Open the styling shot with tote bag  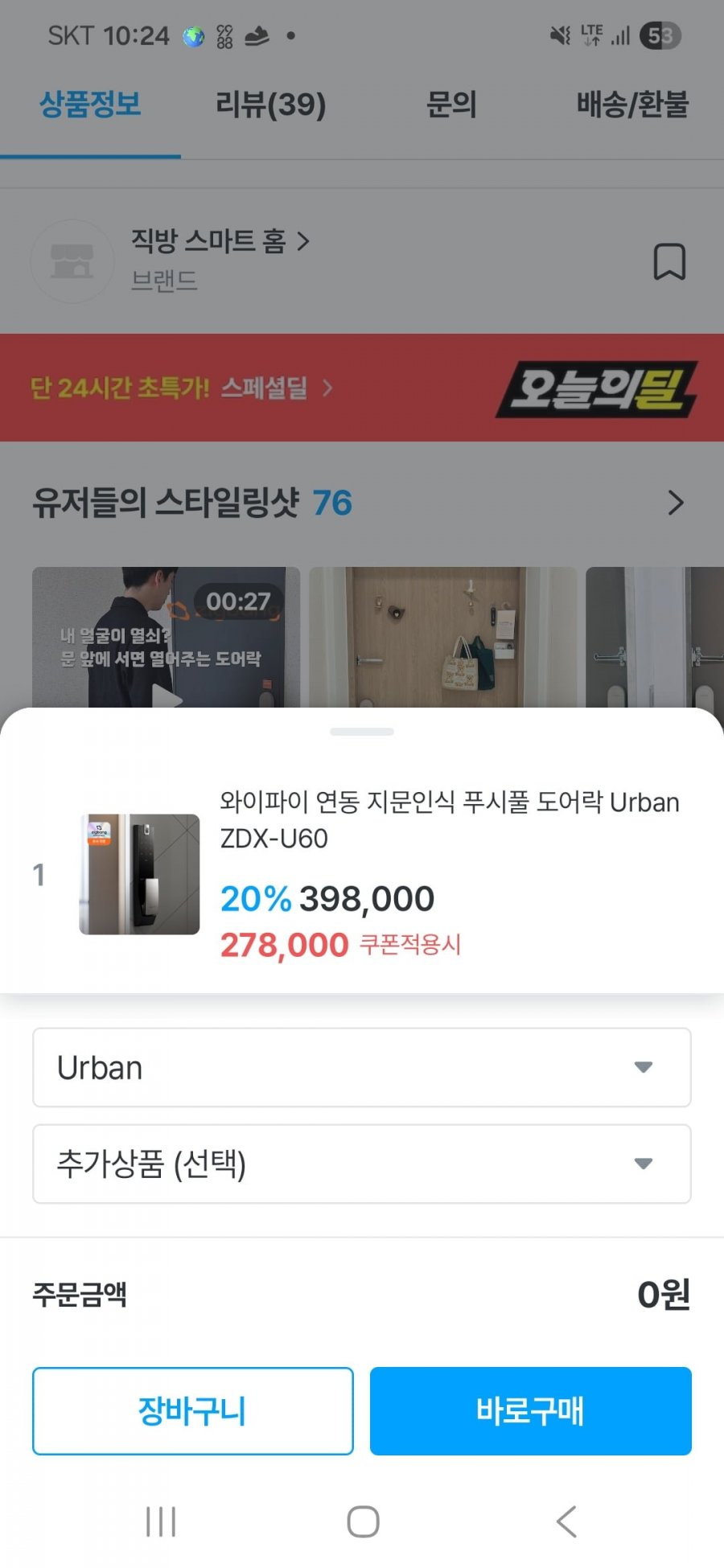[443, 638]
